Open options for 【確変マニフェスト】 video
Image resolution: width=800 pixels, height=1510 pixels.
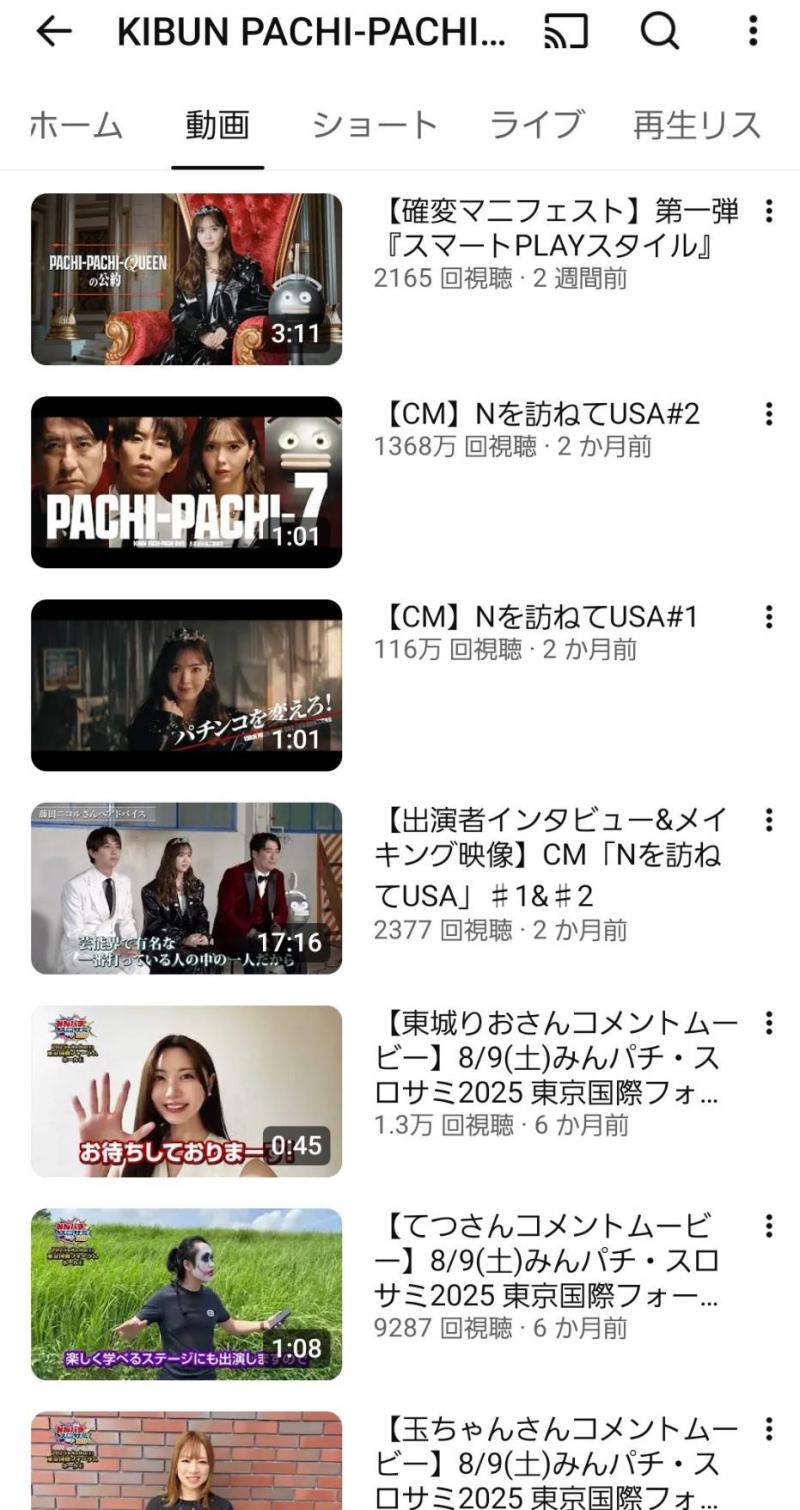(768, 211)
